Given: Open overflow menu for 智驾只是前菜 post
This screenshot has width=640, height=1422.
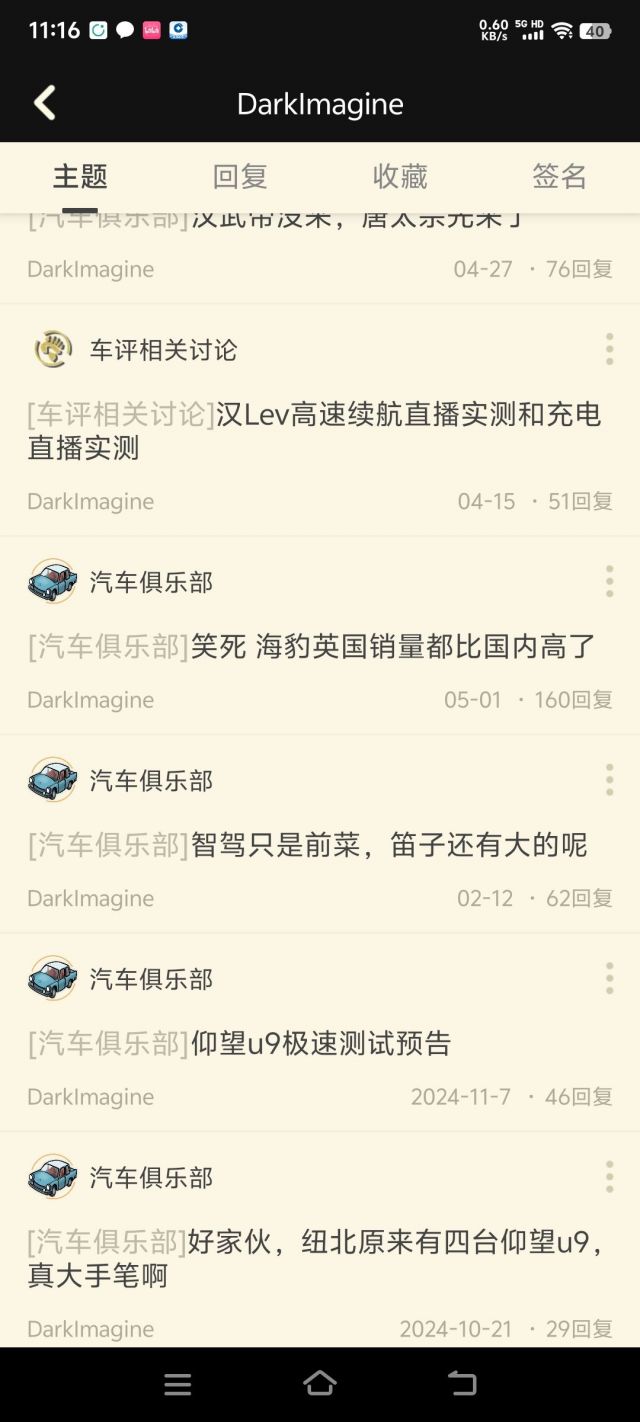Looking at the screenshot, I should pyautogui.click(x=609, y=780).
